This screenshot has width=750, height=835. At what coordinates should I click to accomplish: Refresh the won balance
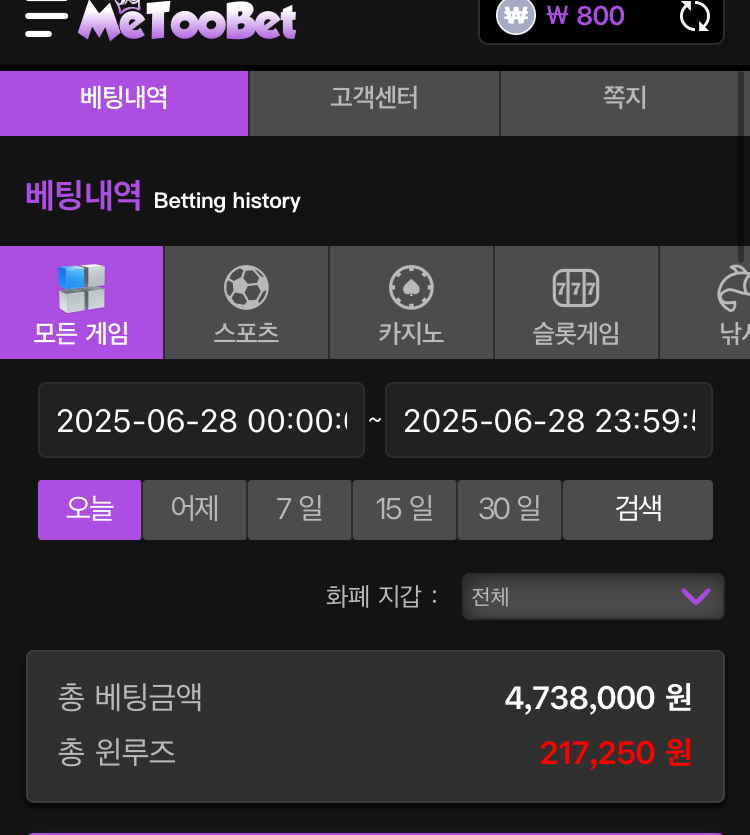[x=694, y=17]
